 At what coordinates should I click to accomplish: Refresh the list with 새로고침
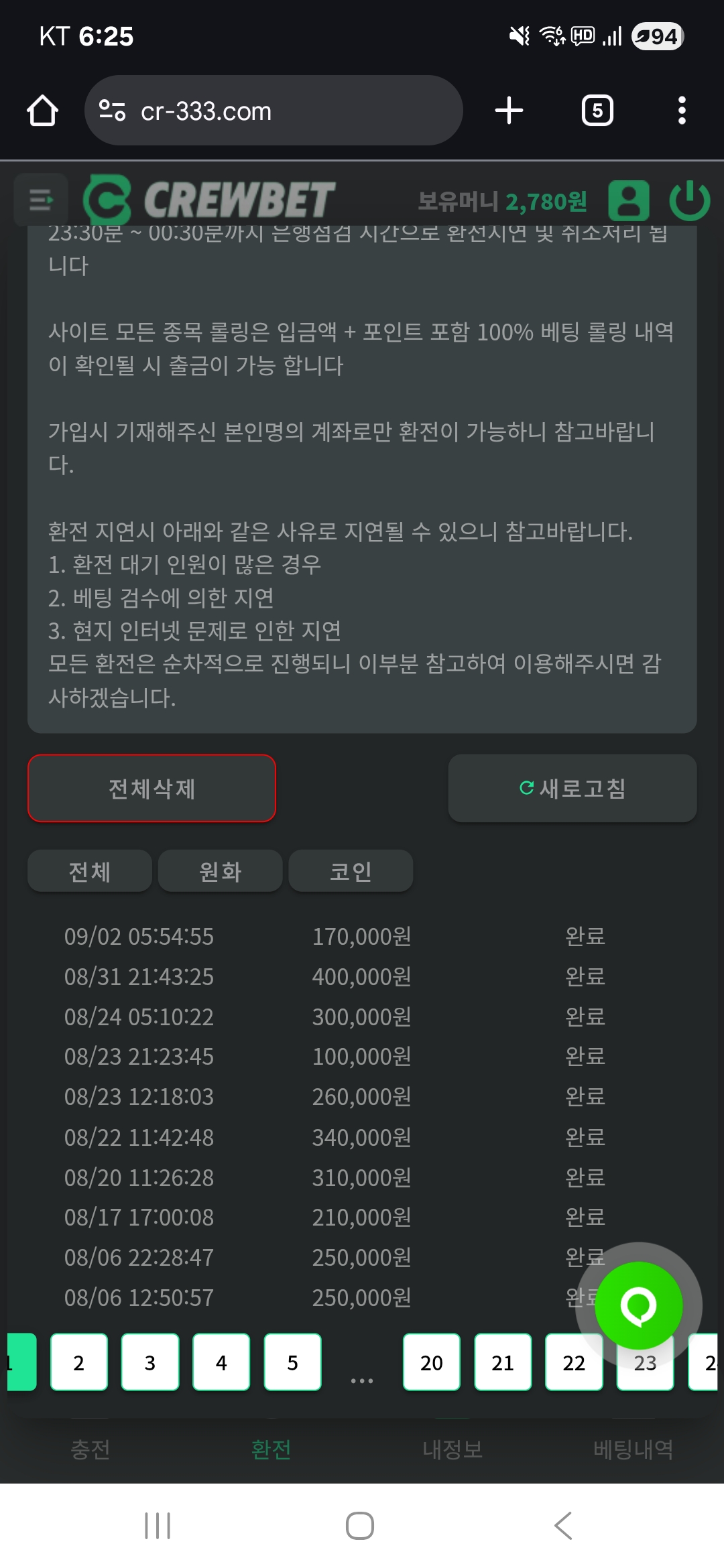tap(572, 789)
